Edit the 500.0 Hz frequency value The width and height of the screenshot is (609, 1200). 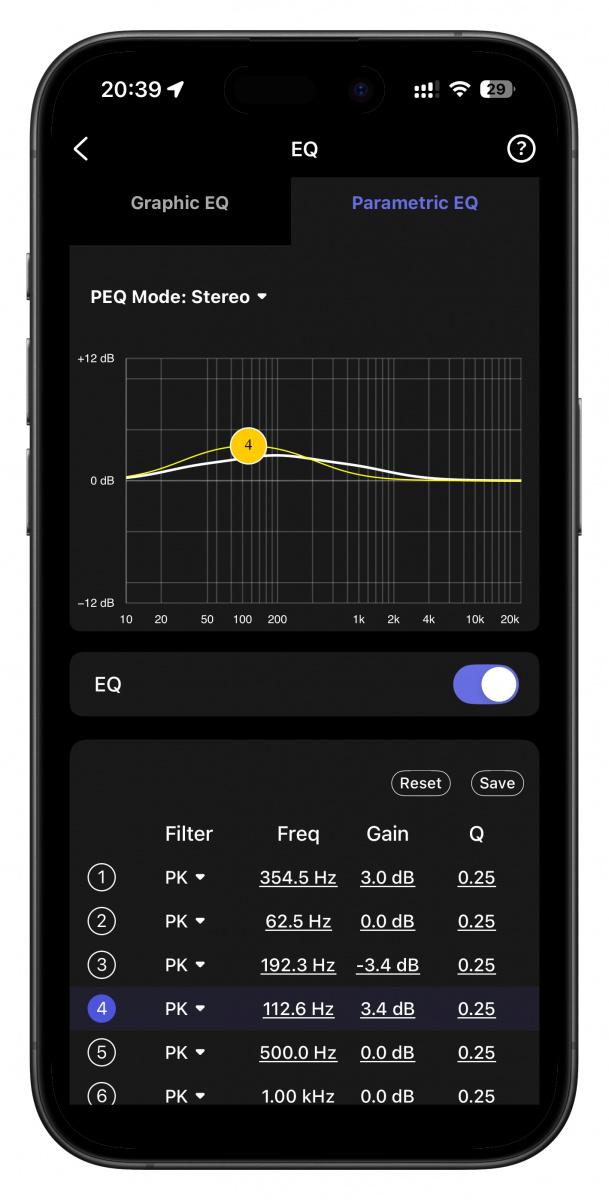[x=298, y=1053]
